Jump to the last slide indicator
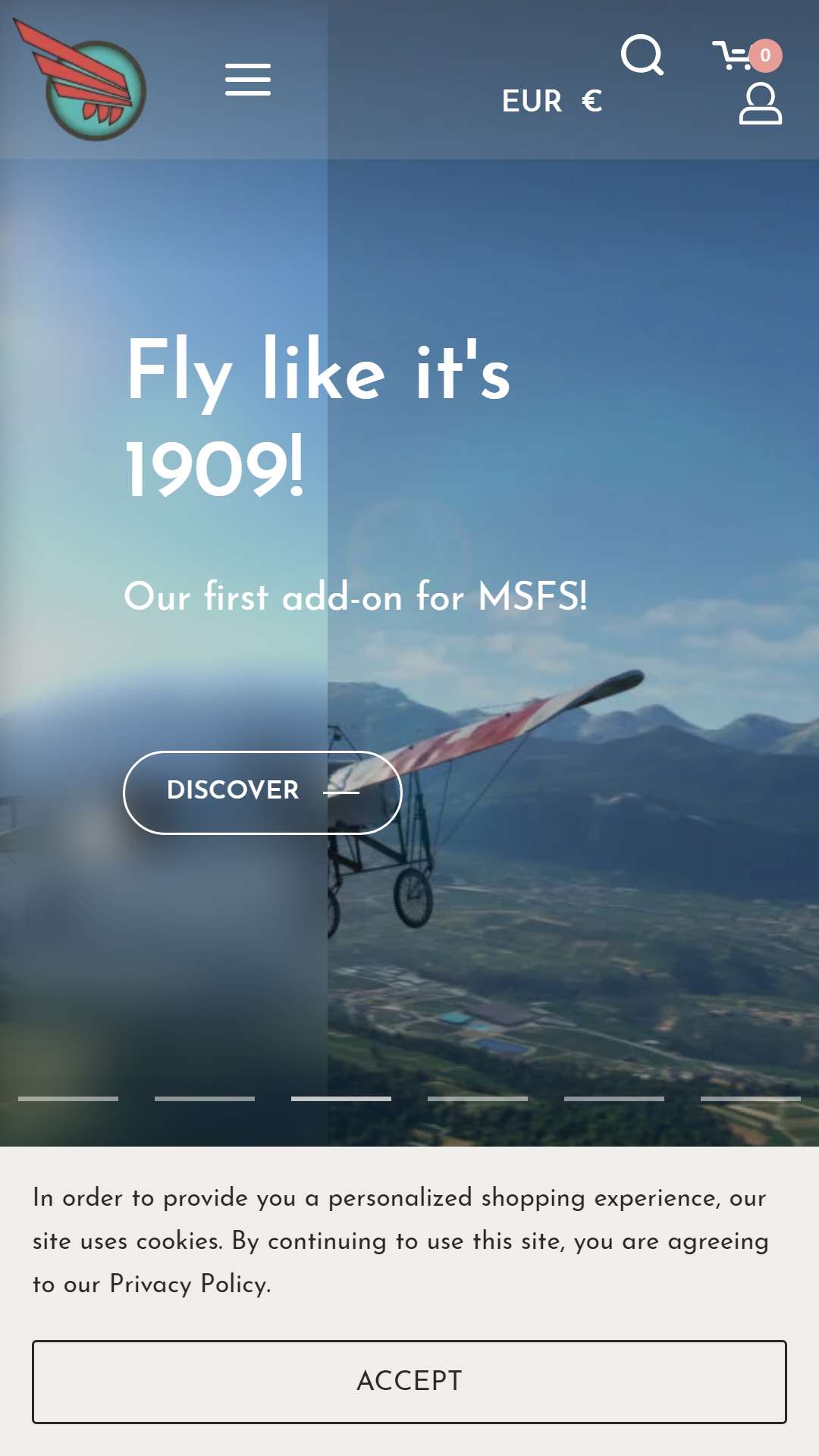This screenshot has width=819, height=1456. point(751,1098)
